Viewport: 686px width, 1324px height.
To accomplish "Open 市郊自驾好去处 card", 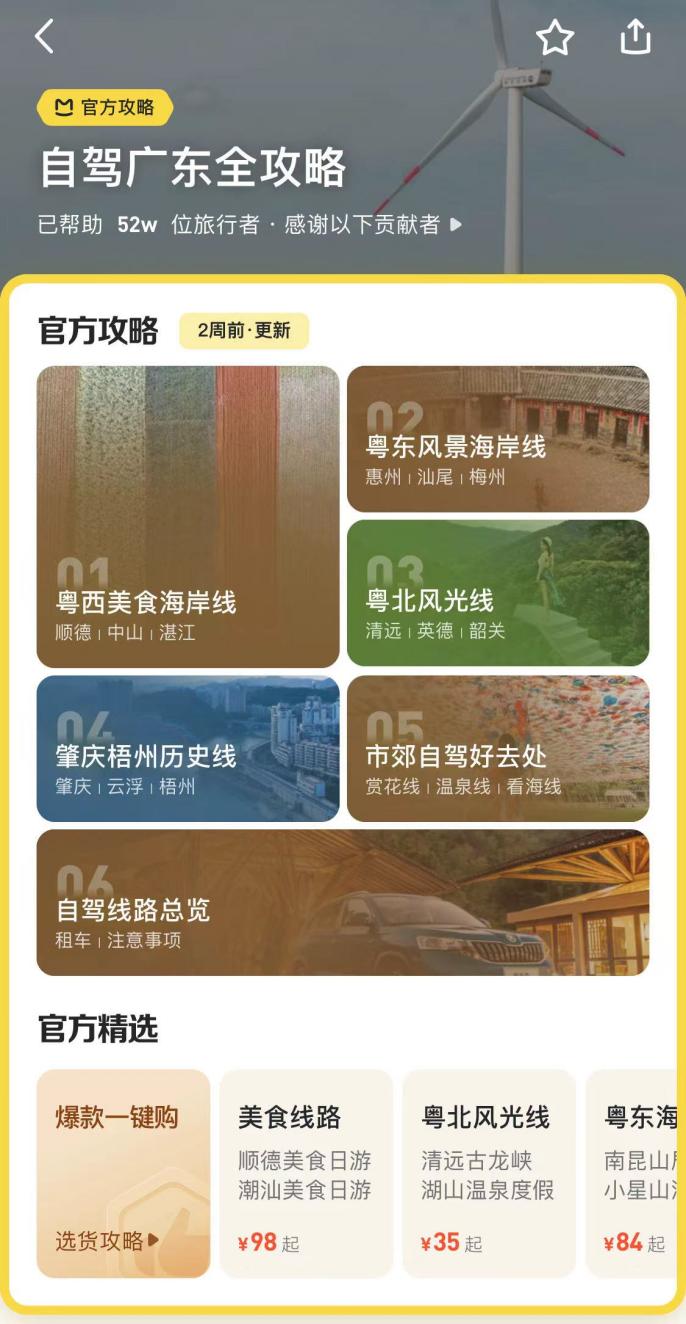I will click(498, 749).
